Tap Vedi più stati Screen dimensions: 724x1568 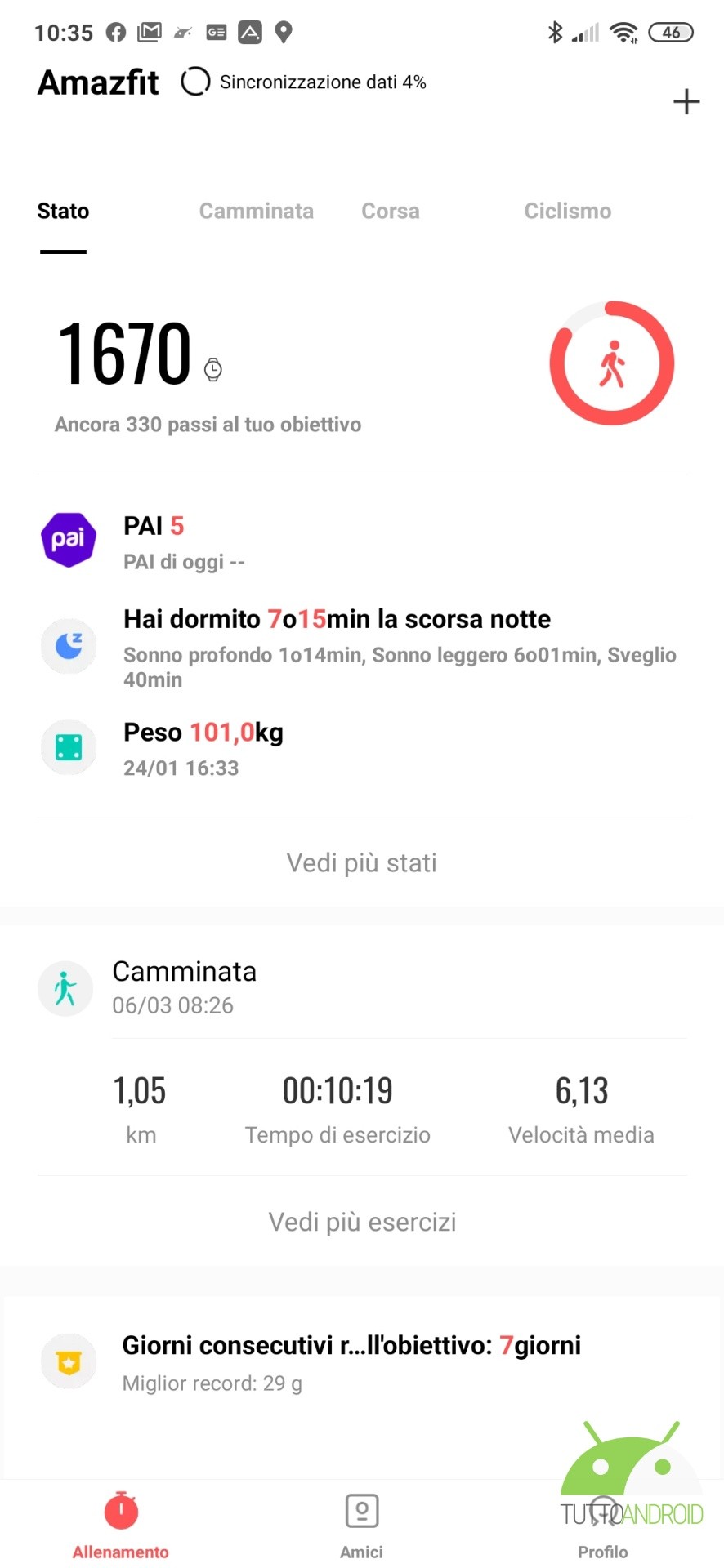pyautogui.click(x=361, y=862)
